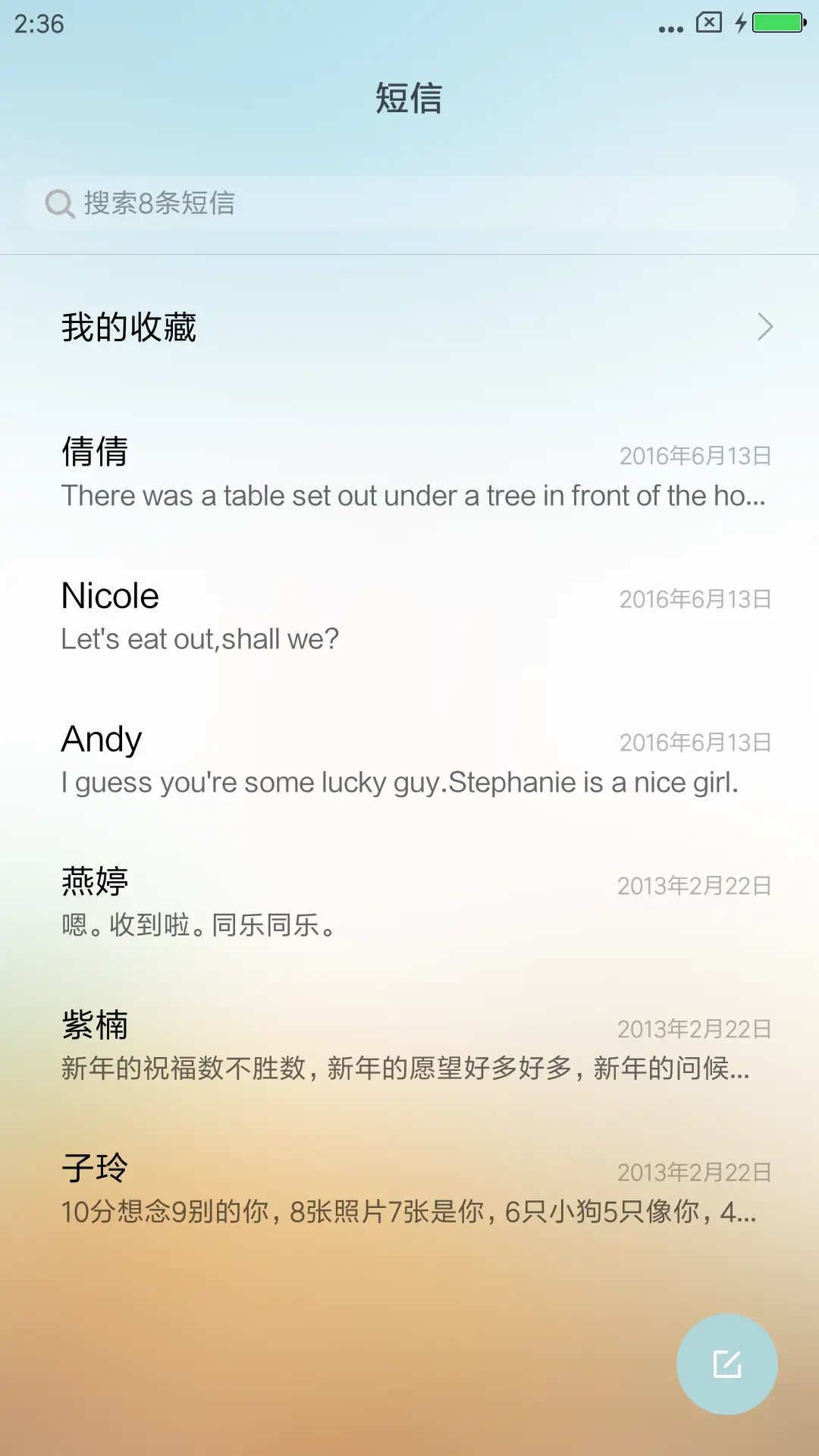Click the chevron next to 我的收藏
The image size is (819, 1456).
[x=765, y=326]
